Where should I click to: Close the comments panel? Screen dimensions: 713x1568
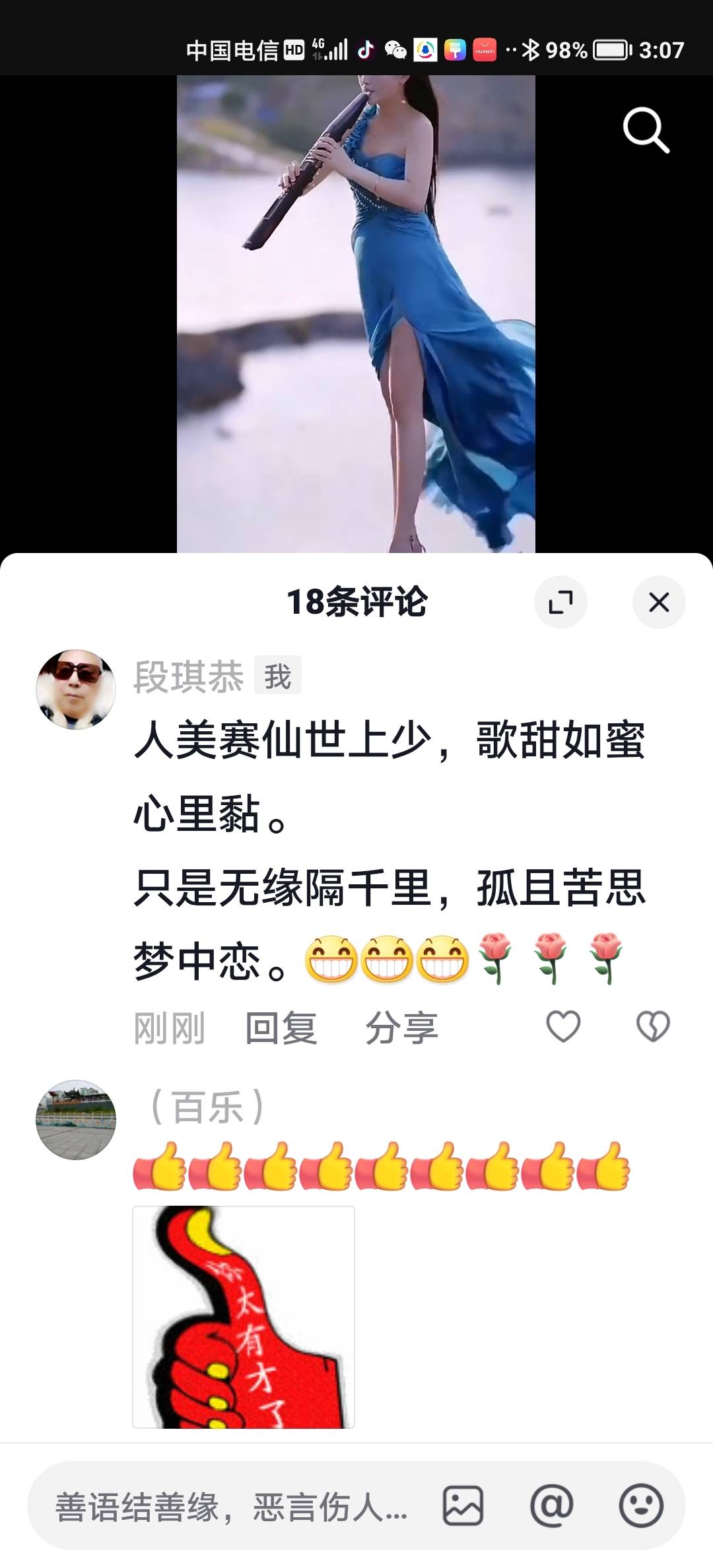coord(659,602)
